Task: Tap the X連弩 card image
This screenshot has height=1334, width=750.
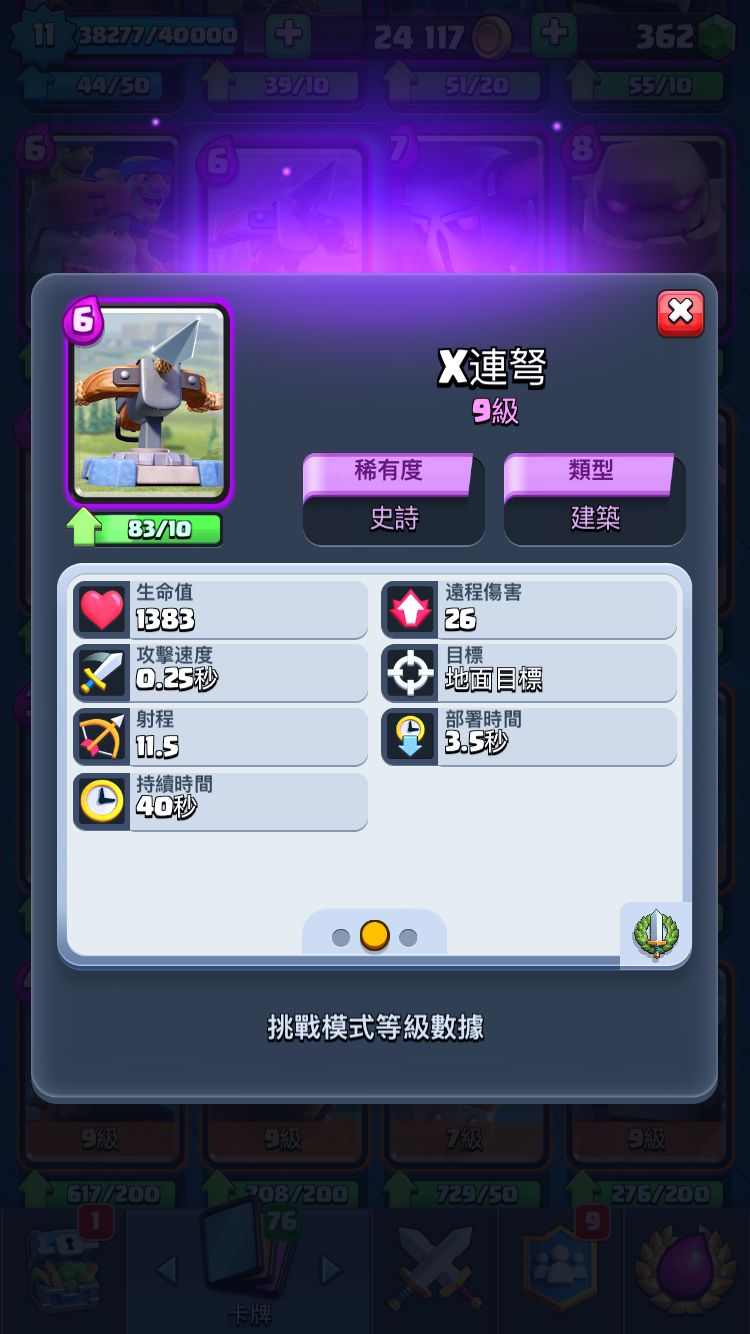Action: [149, 402]
